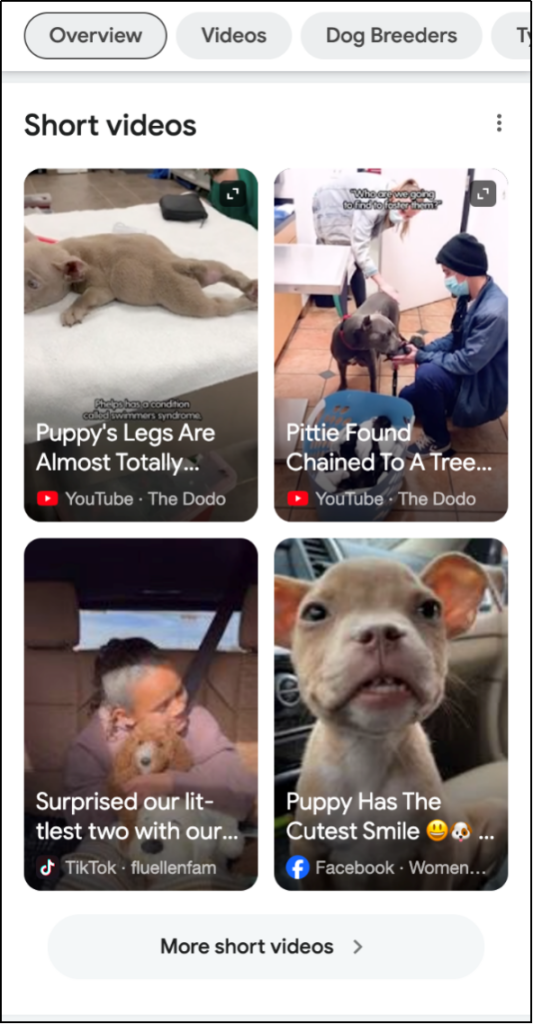
Task: Expand the swimmers syndrome puppy video preview
Action: point(233,193)
